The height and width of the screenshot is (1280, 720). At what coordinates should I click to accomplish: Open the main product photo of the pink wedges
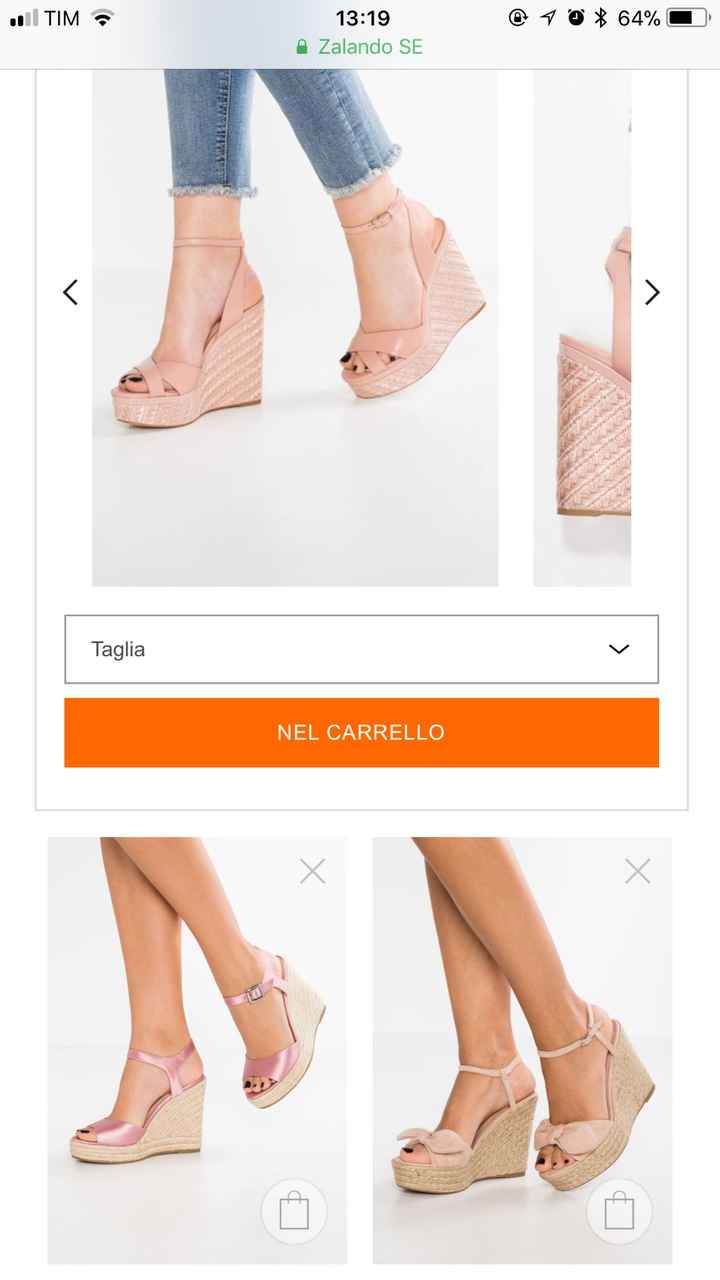(x=295, y=330)
